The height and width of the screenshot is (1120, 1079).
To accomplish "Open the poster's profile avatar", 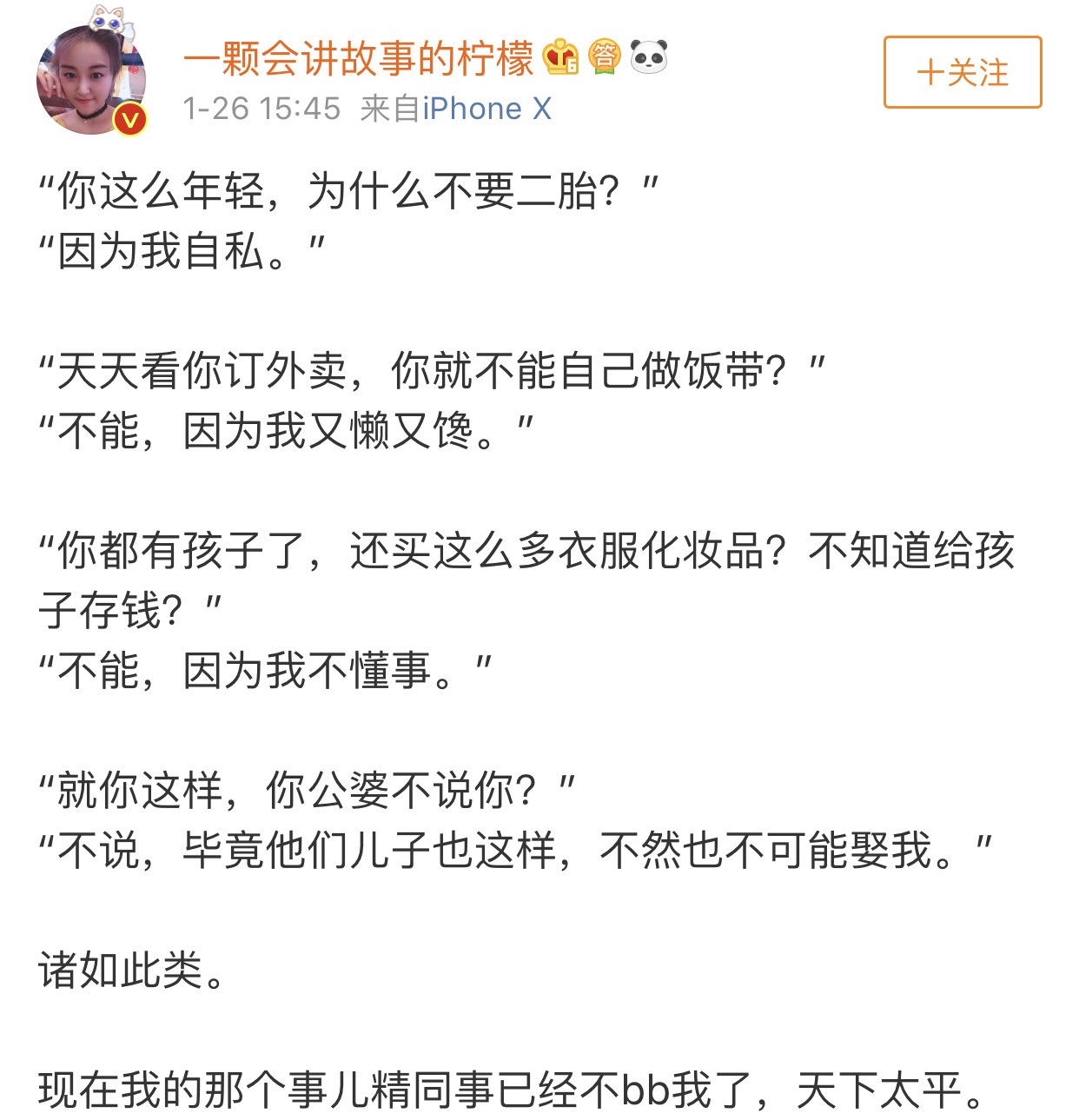I will pyautogui.click(x=90, y=80).
